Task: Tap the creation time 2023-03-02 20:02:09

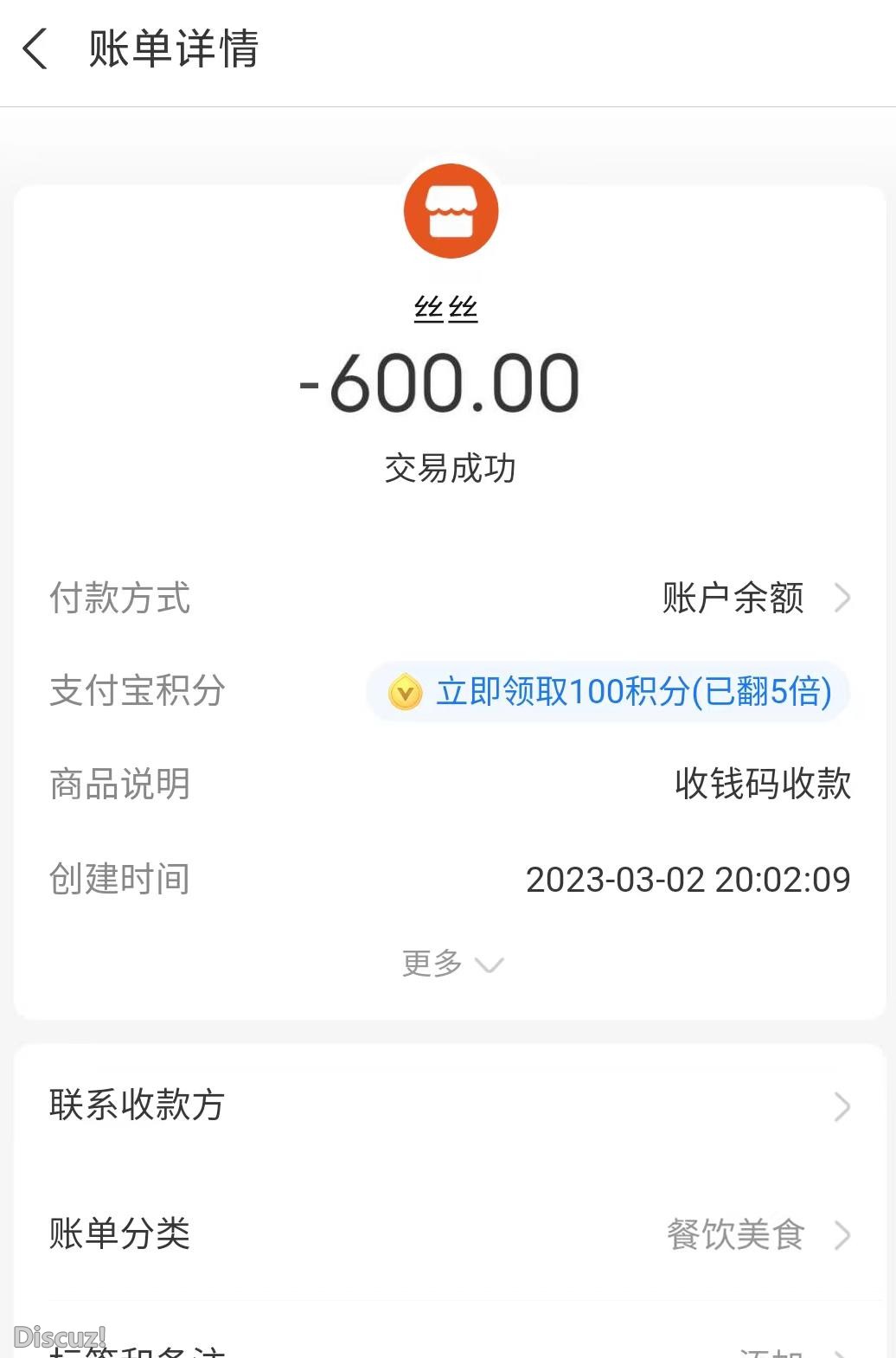Action: (689, 879)
